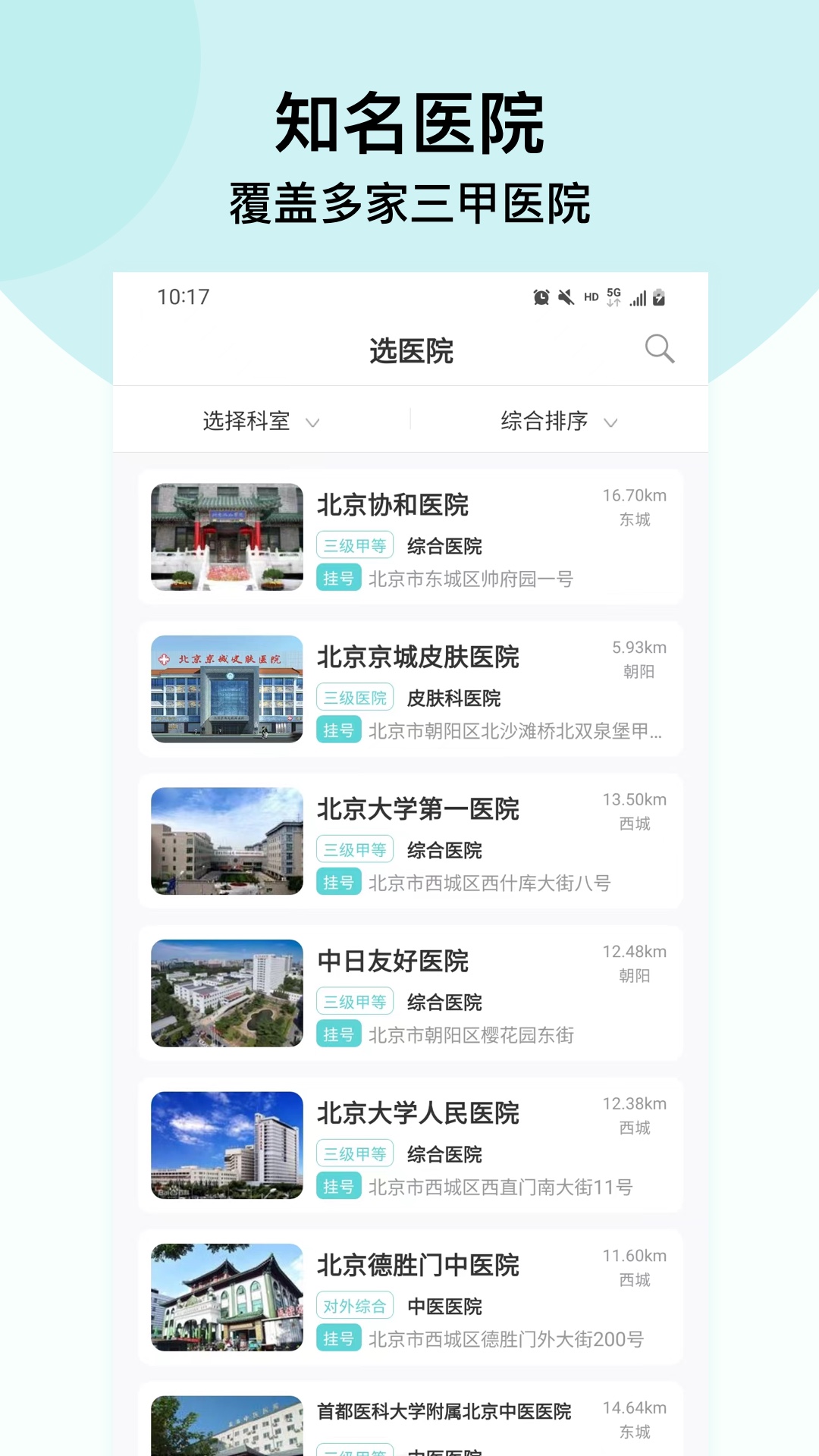Open the 综合排序 sort dropdown

click(544, 422)
